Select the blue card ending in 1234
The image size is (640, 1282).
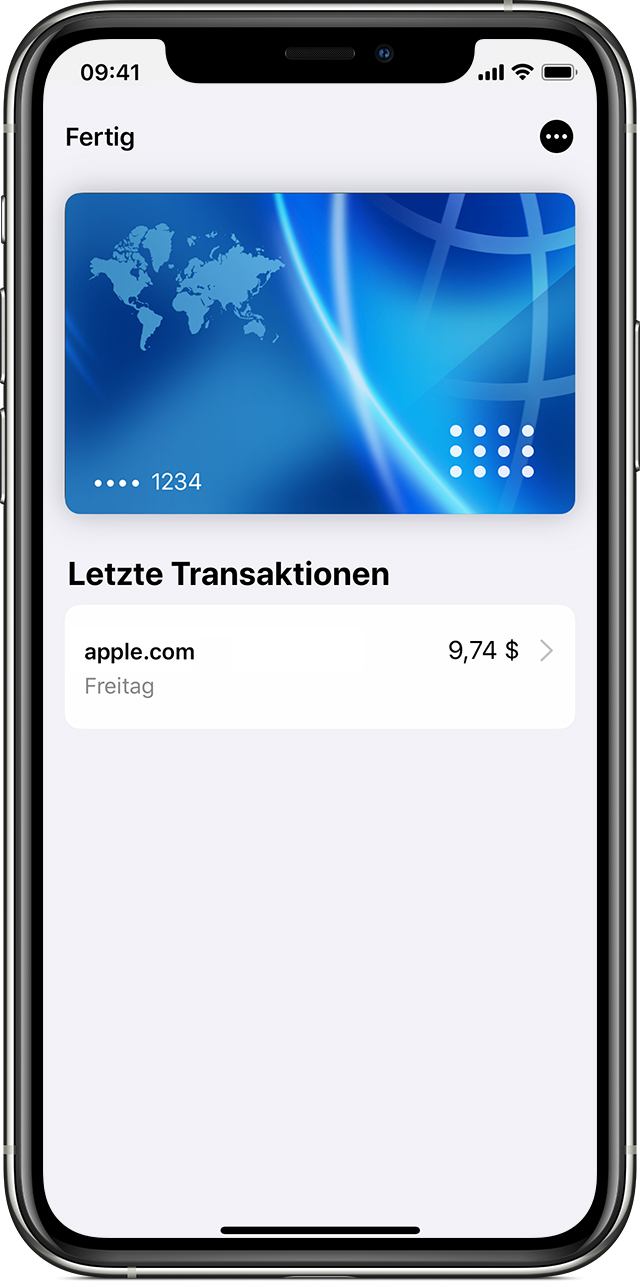[x=320, y=353]
